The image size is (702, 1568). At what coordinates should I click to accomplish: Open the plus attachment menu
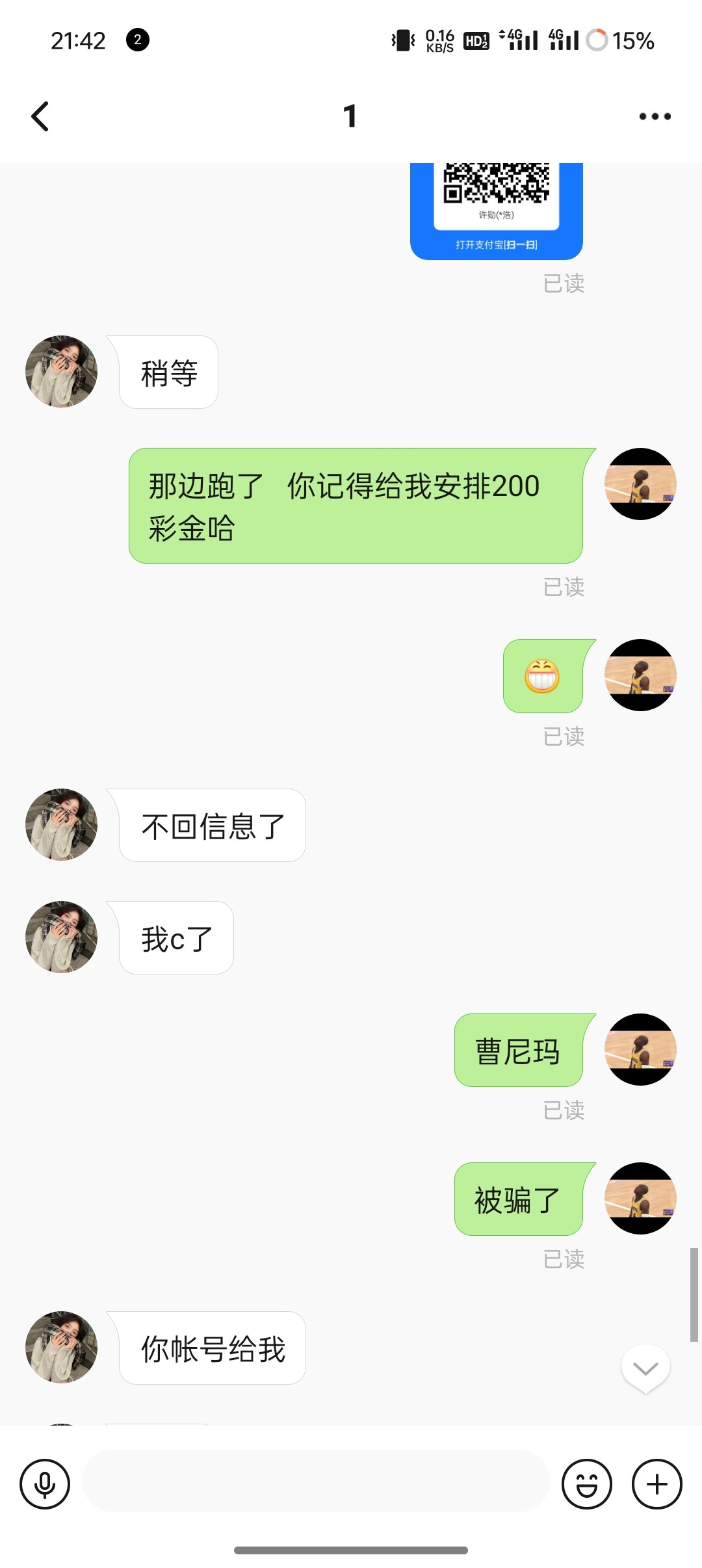coord(656,1484)
